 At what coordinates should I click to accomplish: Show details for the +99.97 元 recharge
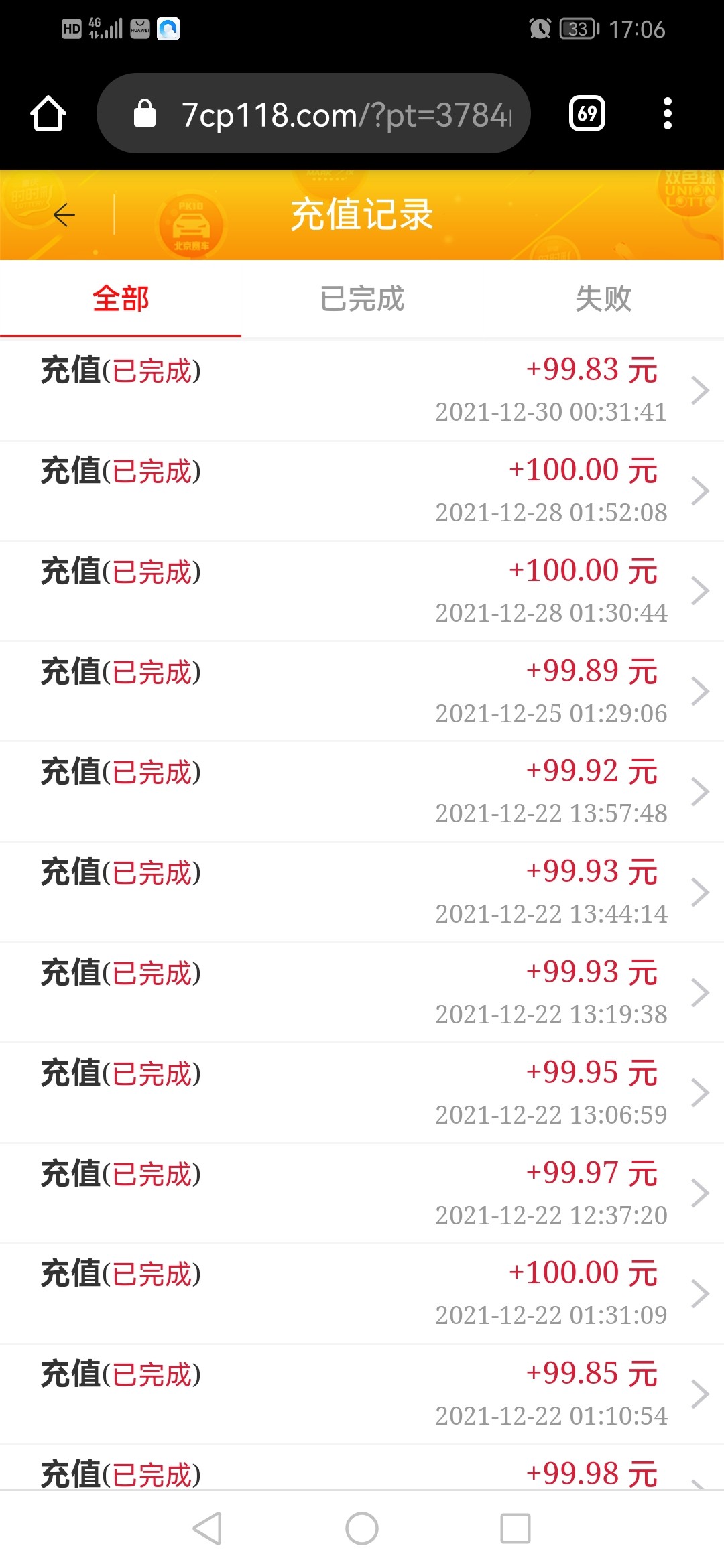point(362,1193)
